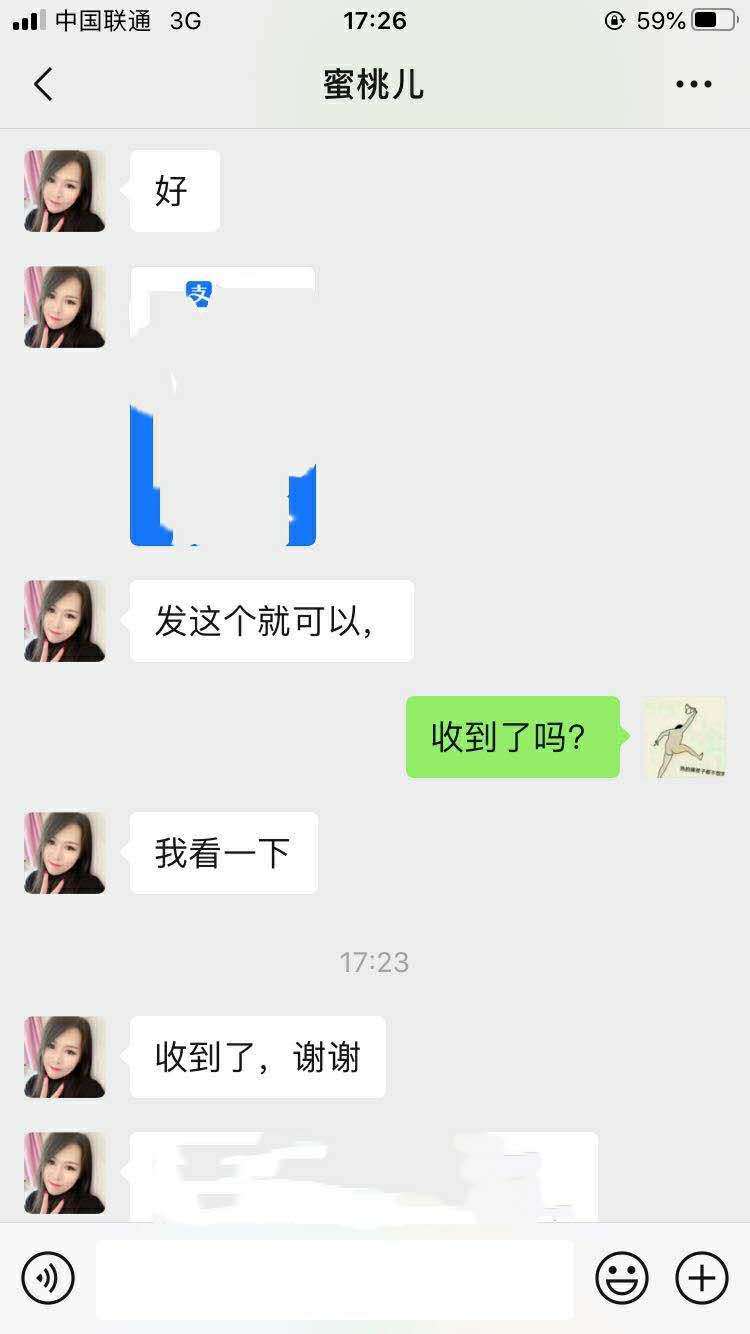Screen dimensions: 750x1334
Task: Focus the message text field
Action: [x=334, y=1278]
